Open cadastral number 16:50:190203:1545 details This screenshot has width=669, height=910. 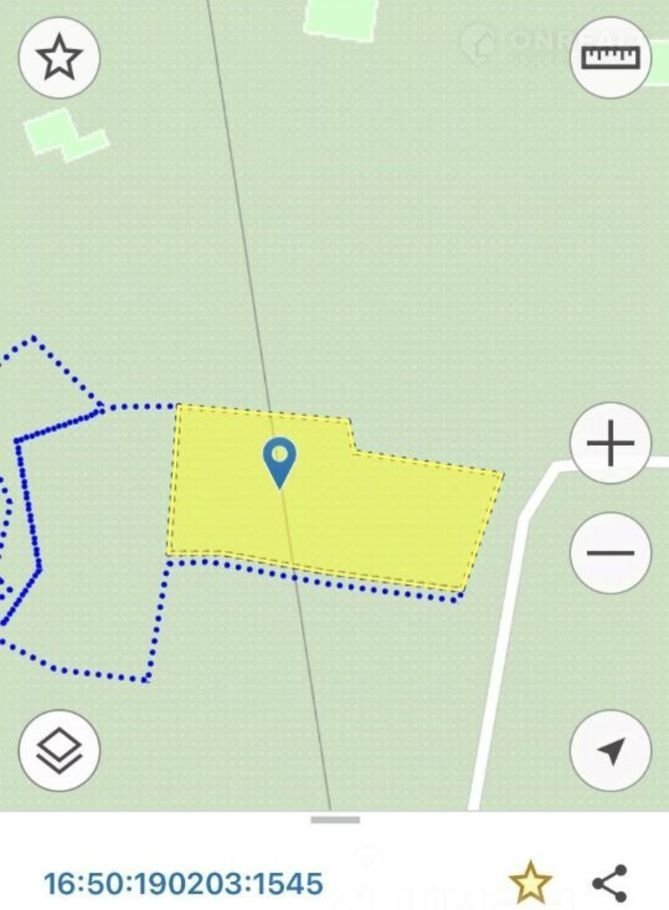(184, 883)
